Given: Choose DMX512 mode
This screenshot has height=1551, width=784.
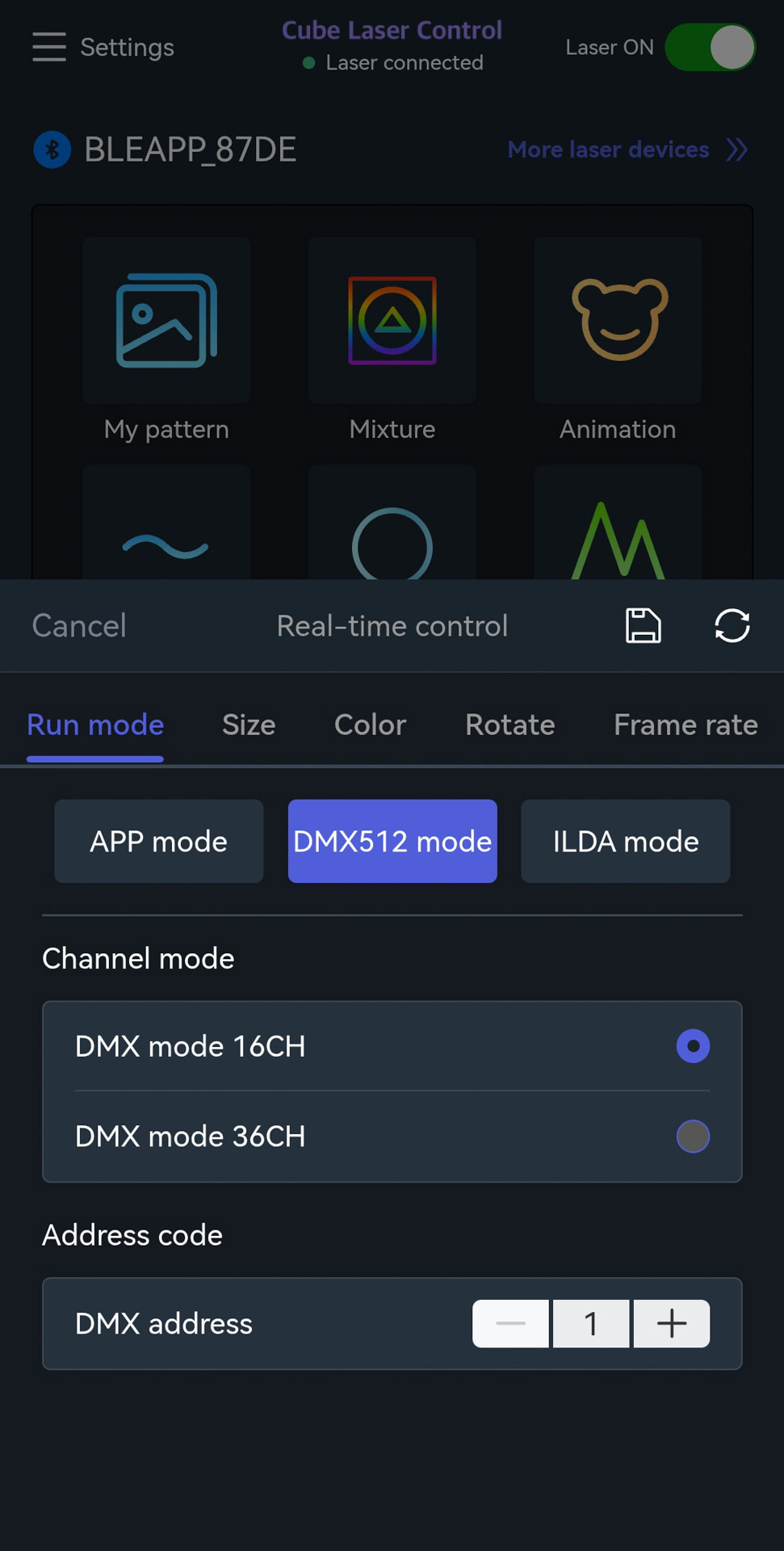Looking at the screenshot, I should 392,842.
